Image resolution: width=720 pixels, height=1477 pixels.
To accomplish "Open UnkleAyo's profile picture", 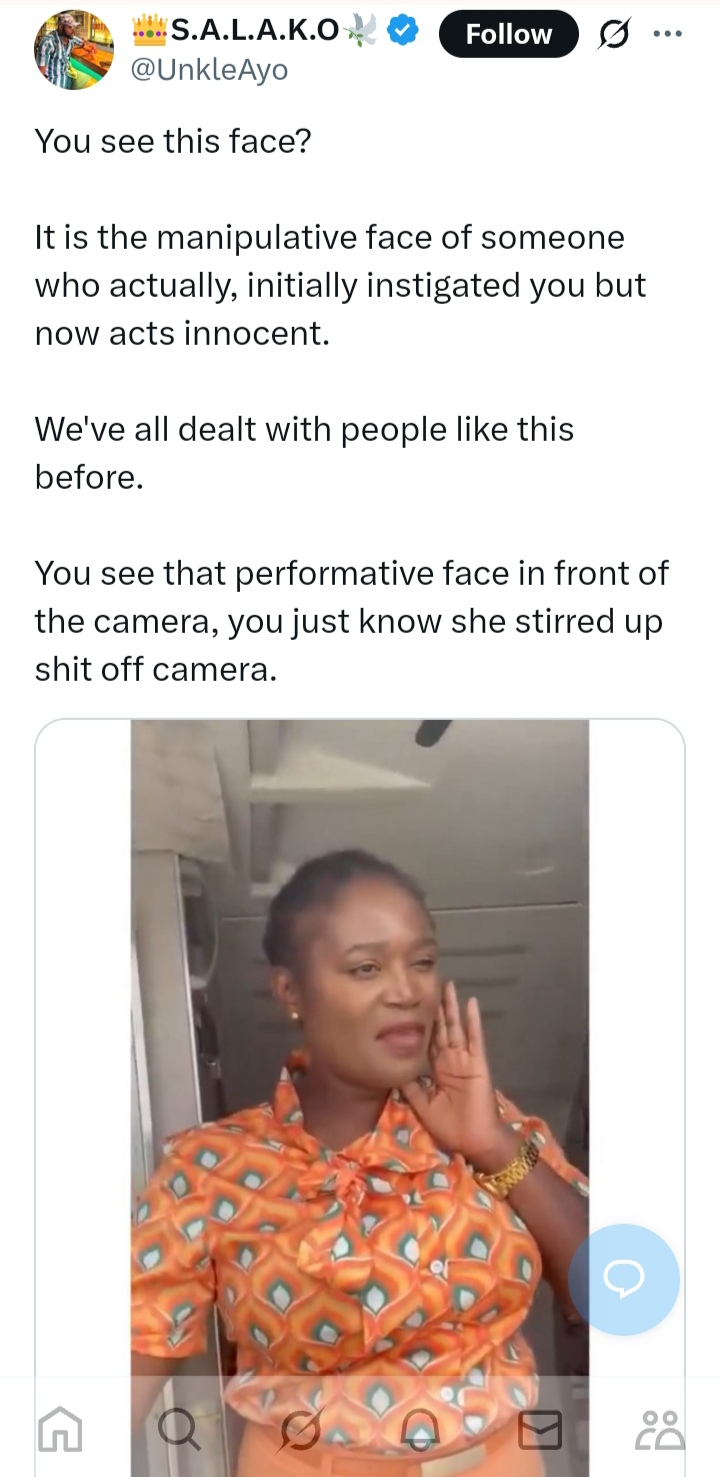I will [74, 50].
